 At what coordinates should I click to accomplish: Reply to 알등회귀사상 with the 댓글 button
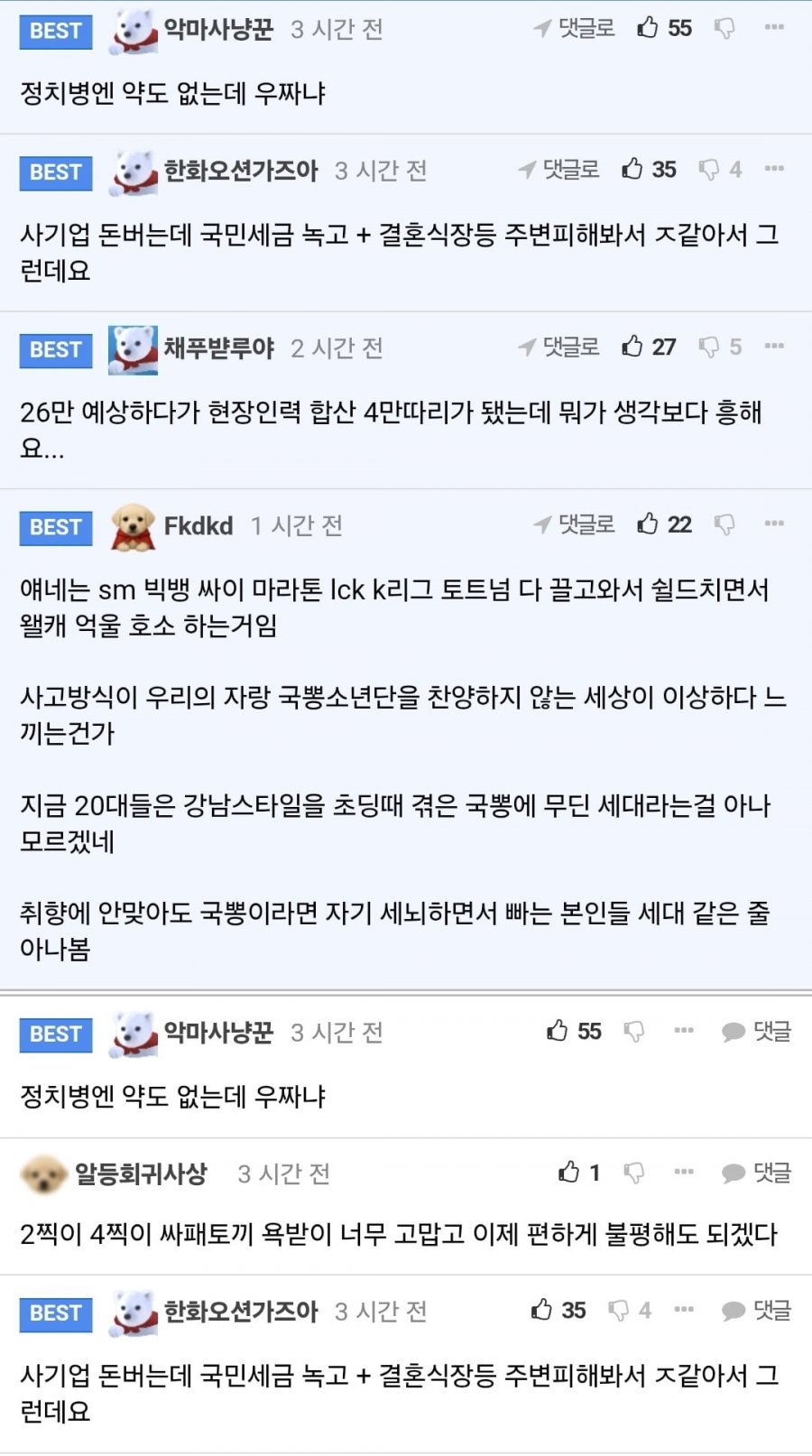756,1173
